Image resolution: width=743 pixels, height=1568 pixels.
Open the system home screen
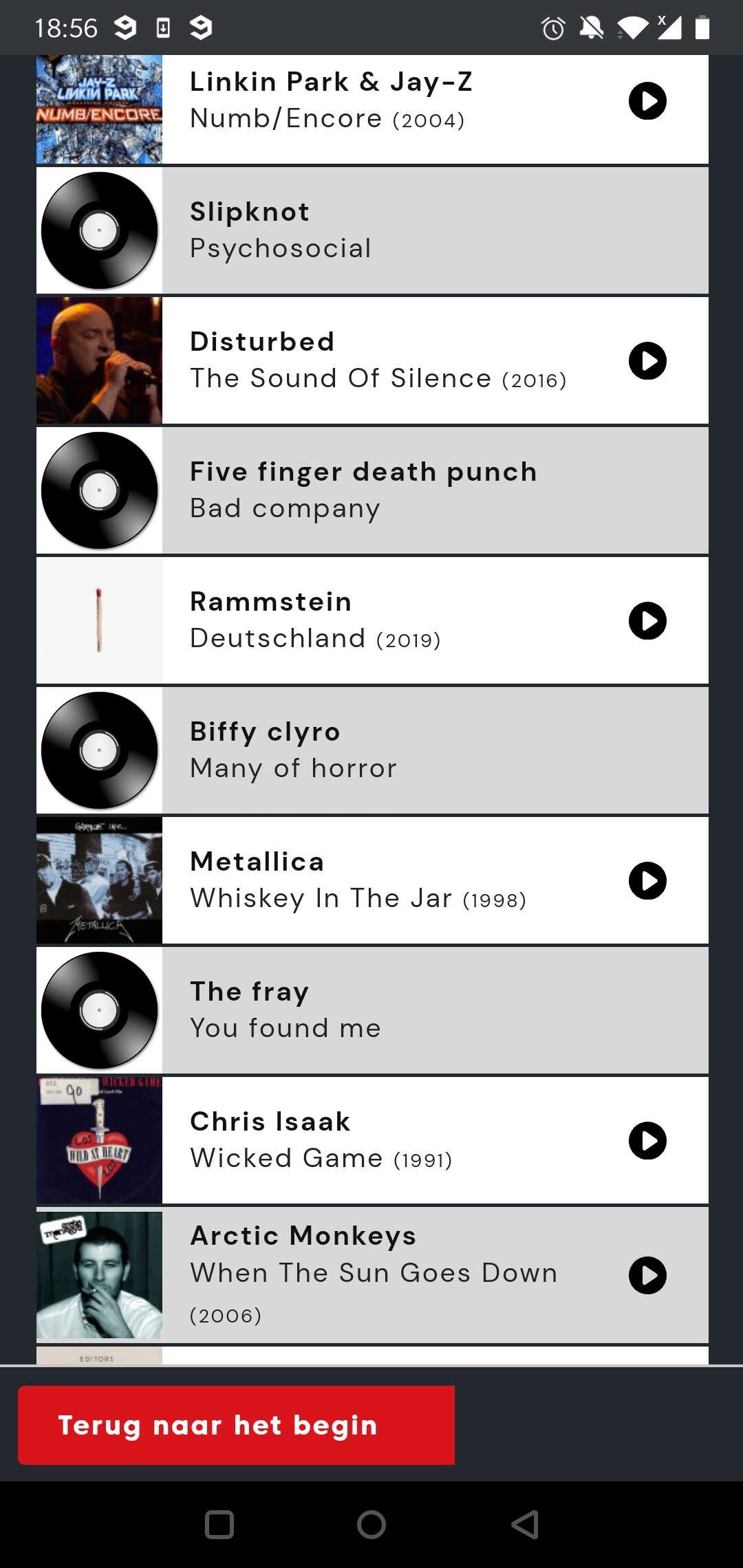pos(371,1525)
